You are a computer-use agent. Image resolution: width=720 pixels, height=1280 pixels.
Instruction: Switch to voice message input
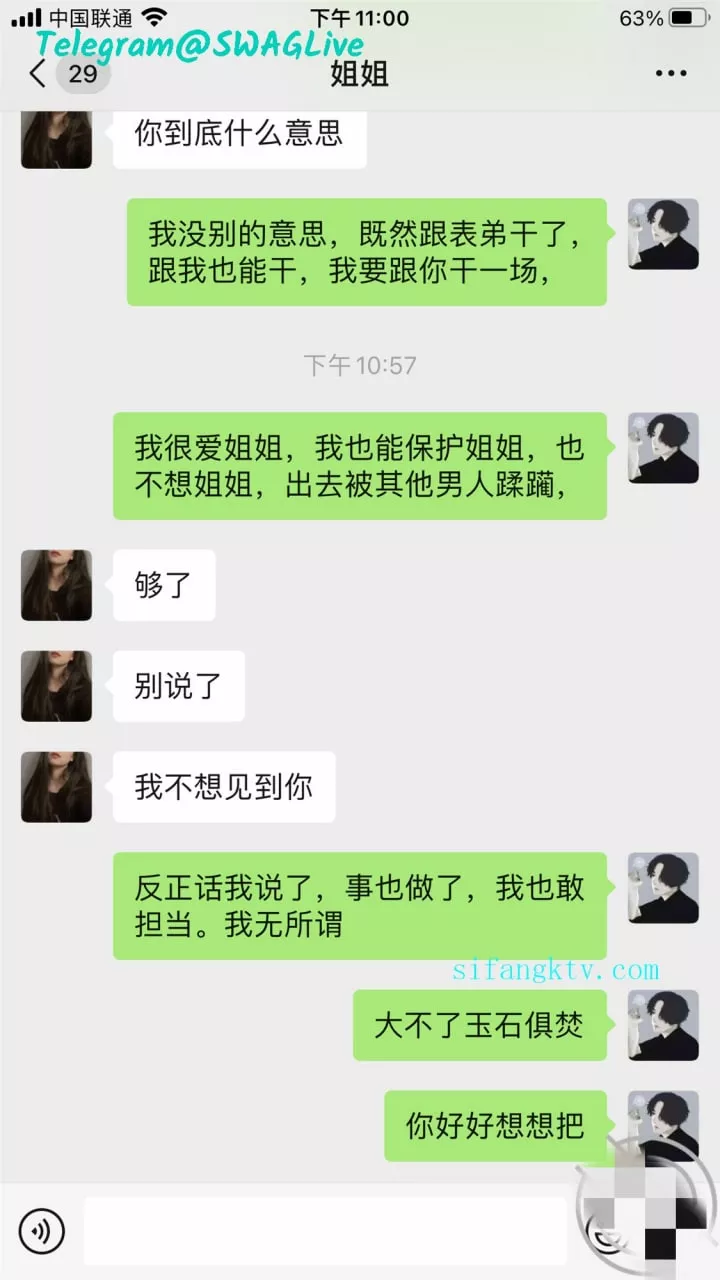coord(42,1231)
